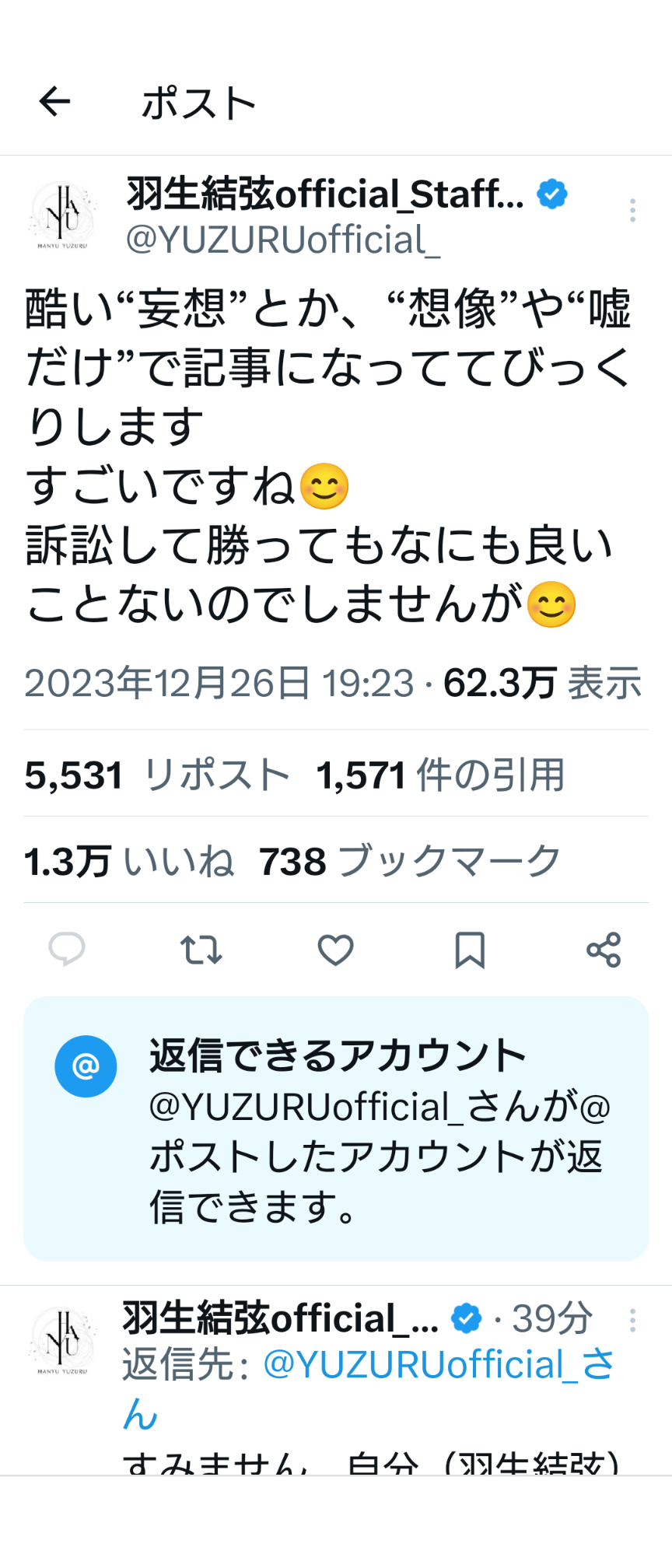View the 1.3万 likes list
This screenshot has width=672, height=1568.
tap(129, 861)
